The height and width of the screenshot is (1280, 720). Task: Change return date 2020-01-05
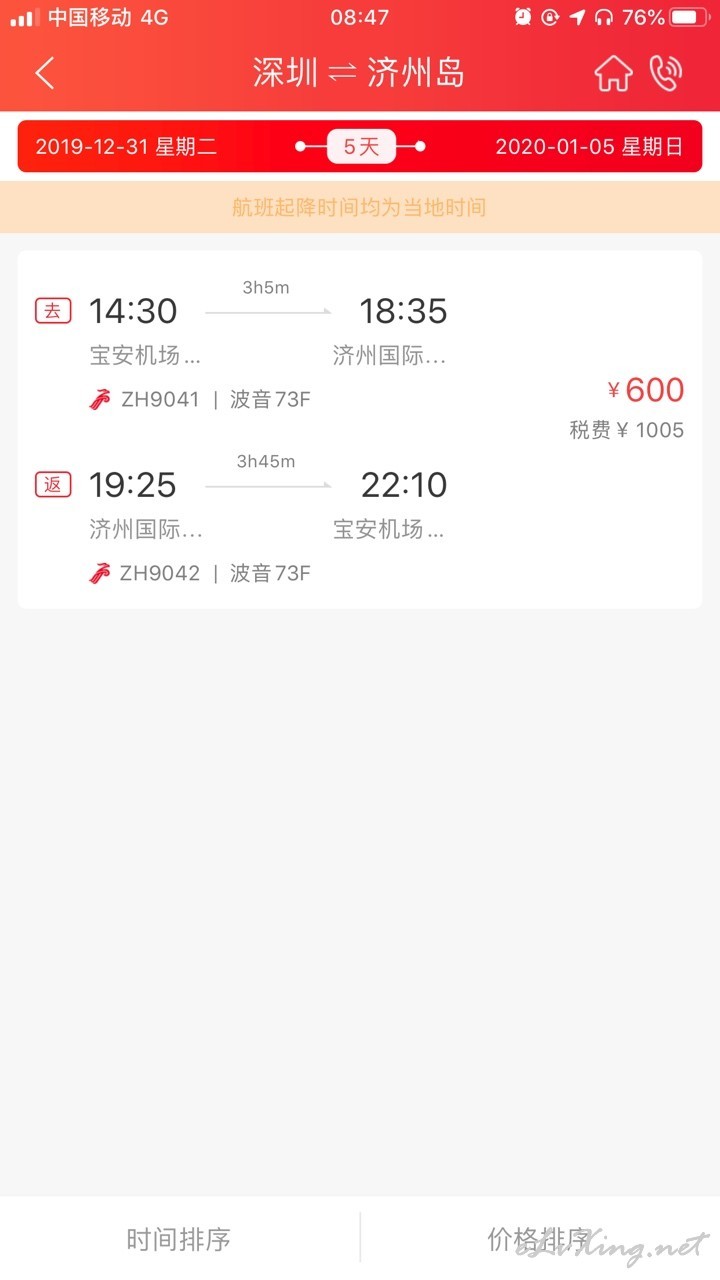(589, 147)
